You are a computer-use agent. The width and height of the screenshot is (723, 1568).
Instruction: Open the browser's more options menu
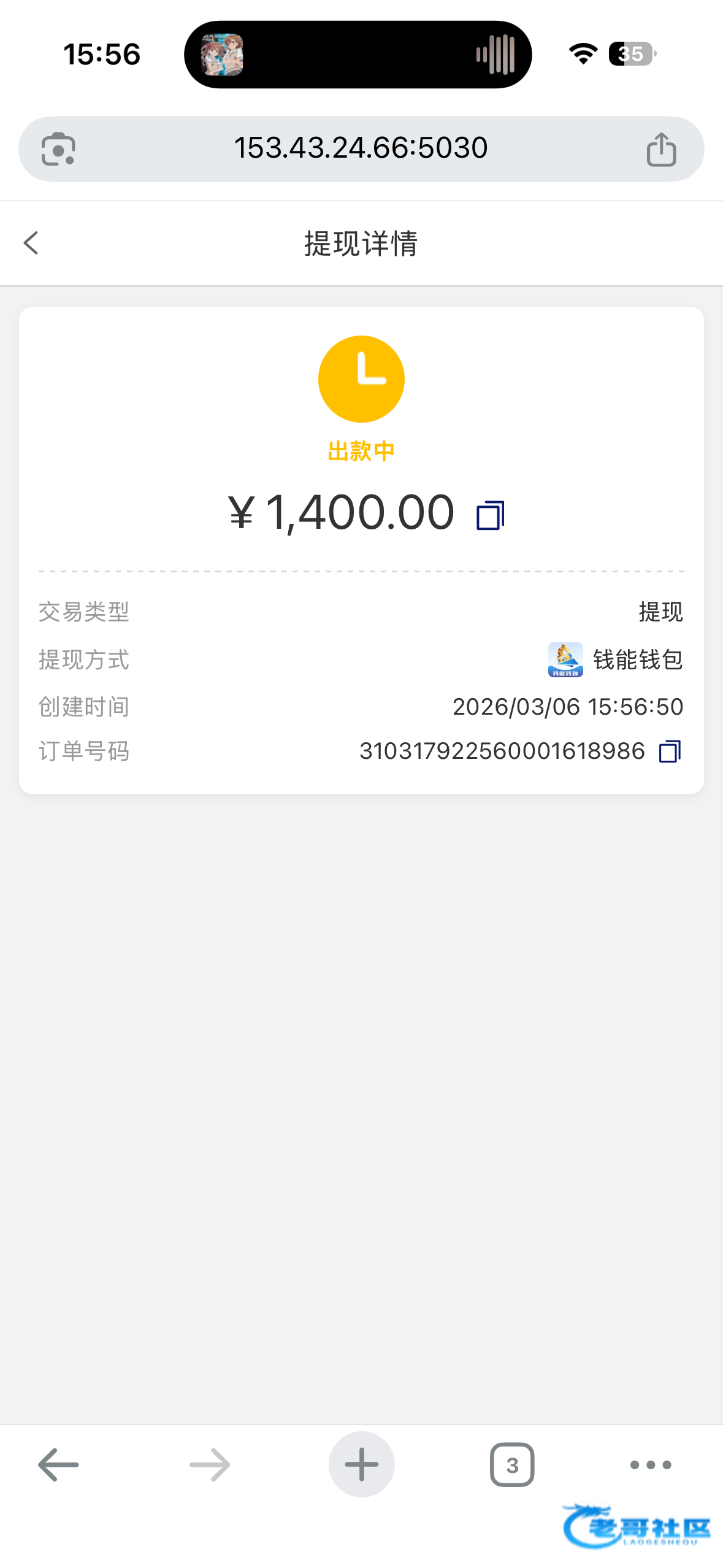(x=651, y=1465)
